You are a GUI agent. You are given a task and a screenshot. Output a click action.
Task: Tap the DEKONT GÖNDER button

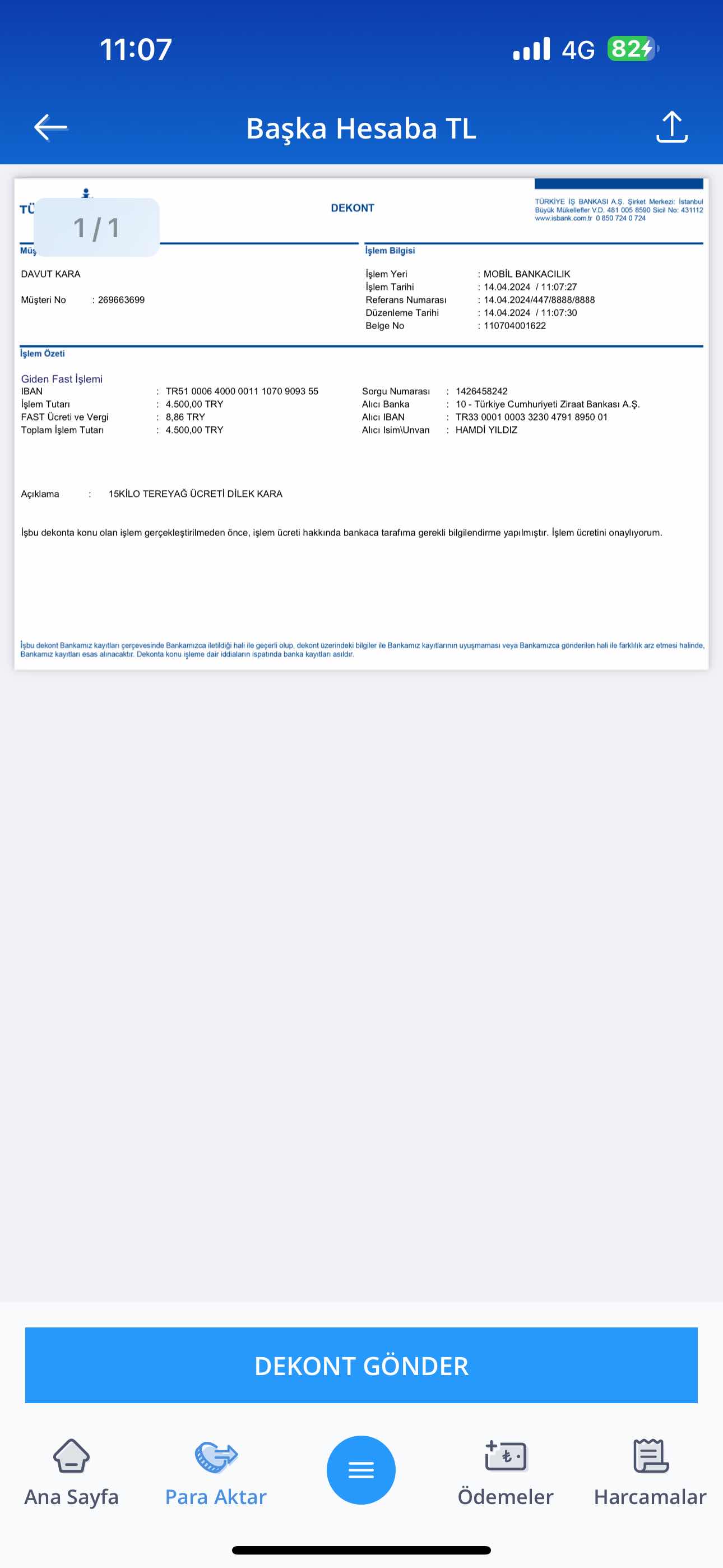tap(361, 1366)
